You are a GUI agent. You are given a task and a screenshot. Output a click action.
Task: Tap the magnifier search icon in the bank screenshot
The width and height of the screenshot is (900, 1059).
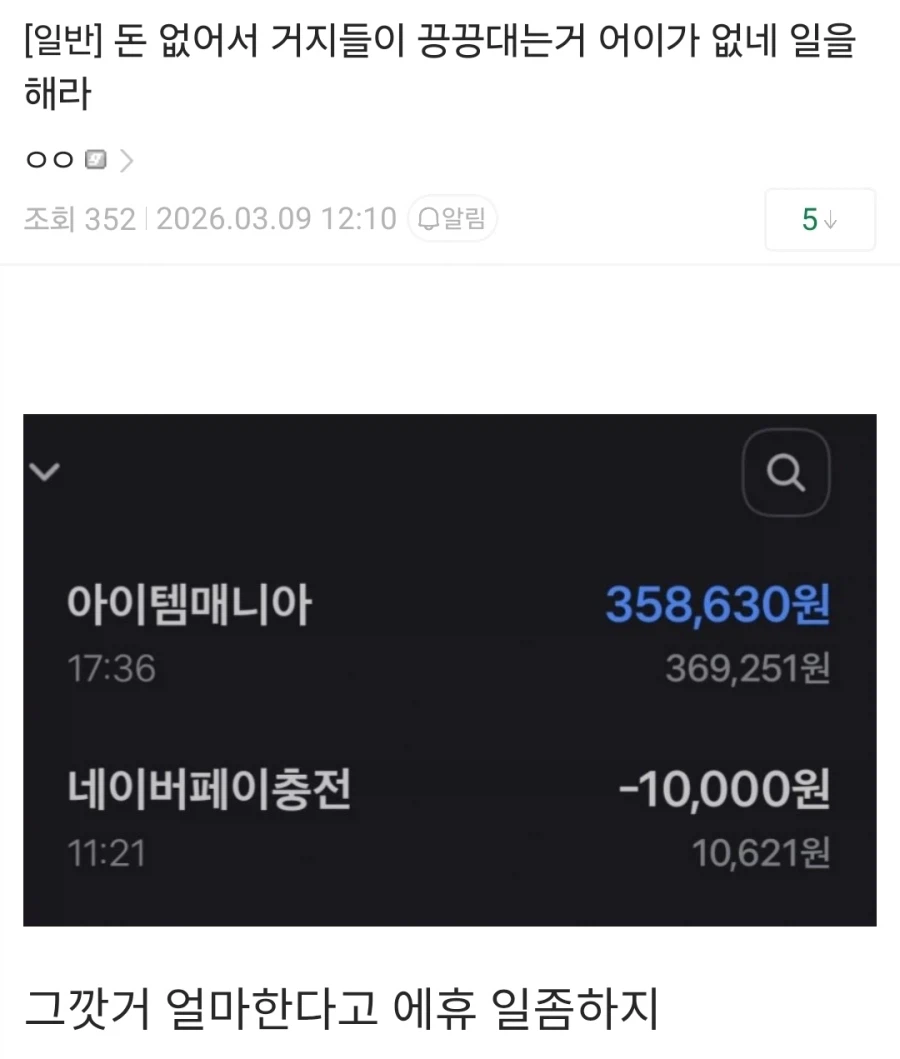(786, 473)
